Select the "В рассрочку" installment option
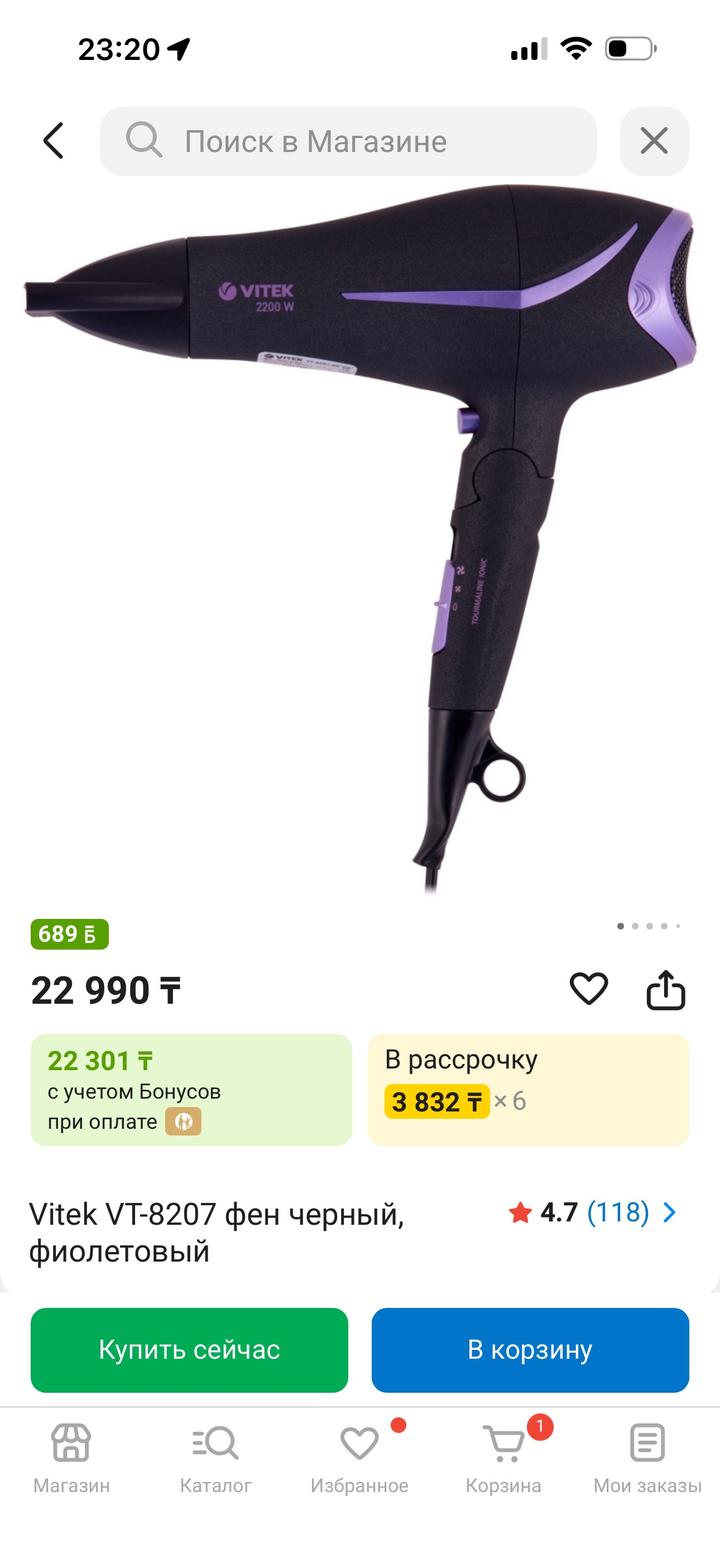 tap(528, 1089)
